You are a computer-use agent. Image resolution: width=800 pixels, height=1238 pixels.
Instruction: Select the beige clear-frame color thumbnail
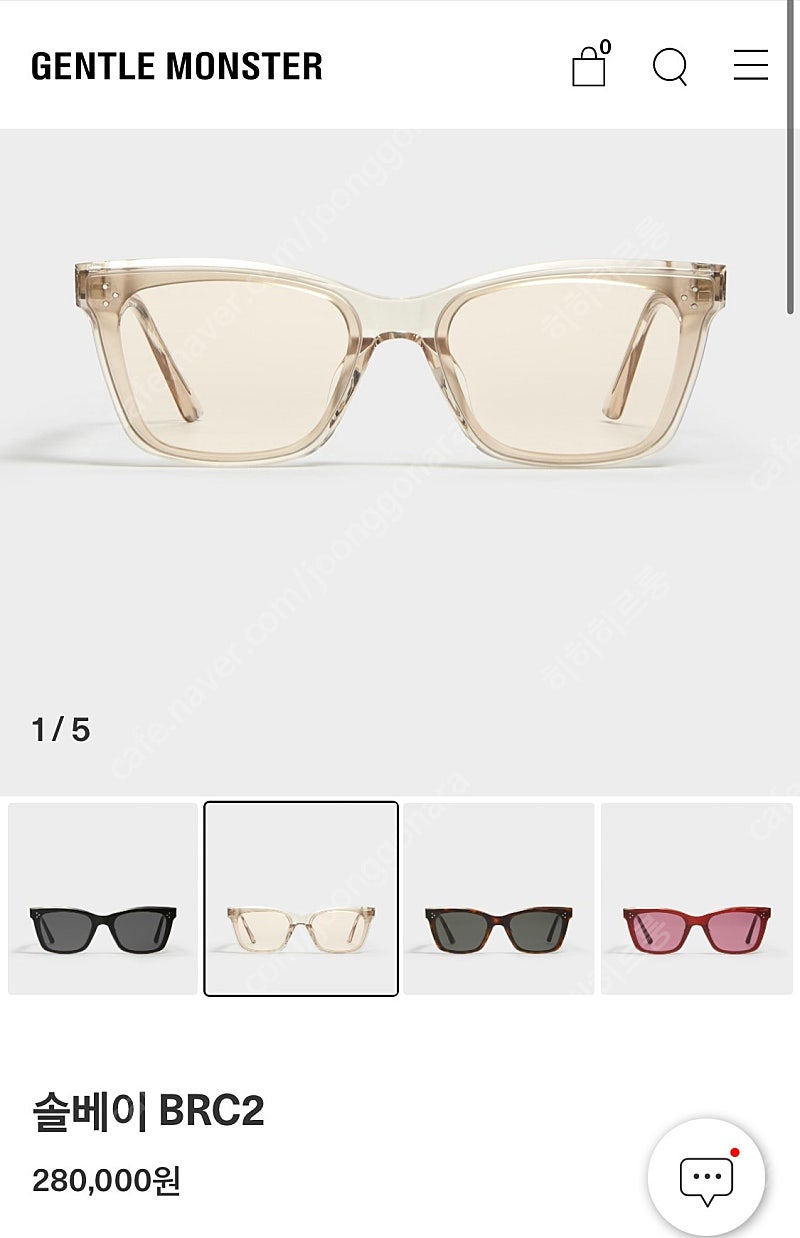tap(301, 898)
